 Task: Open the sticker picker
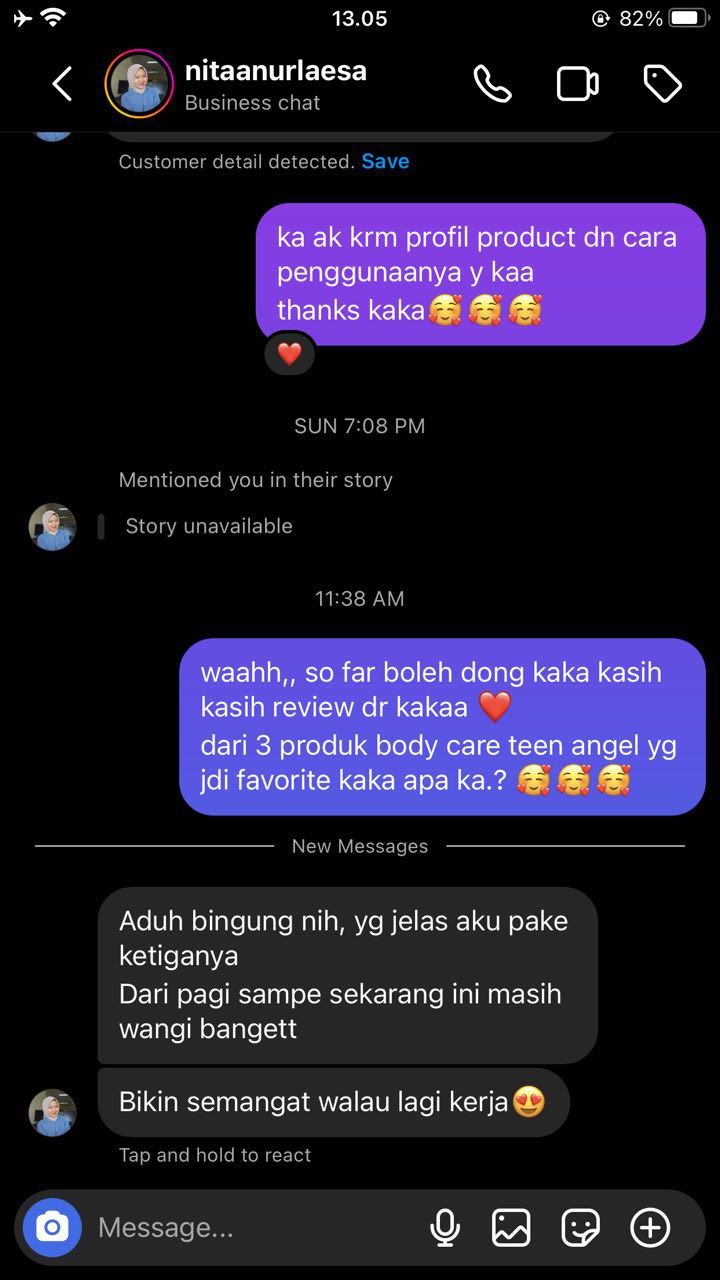pos(580,1227)
